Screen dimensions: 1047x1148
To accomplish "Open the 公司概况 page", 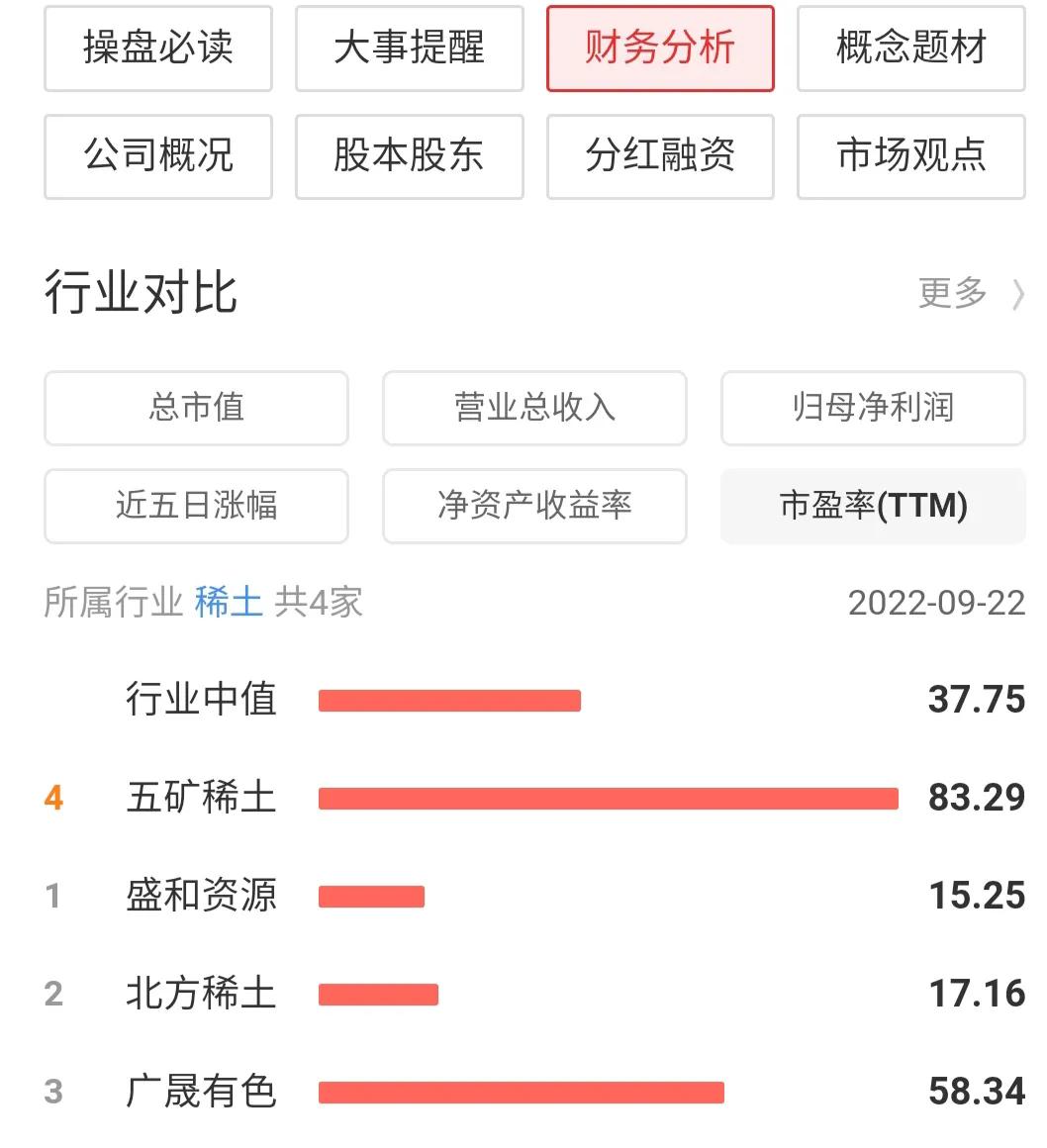I will (157, 156).
